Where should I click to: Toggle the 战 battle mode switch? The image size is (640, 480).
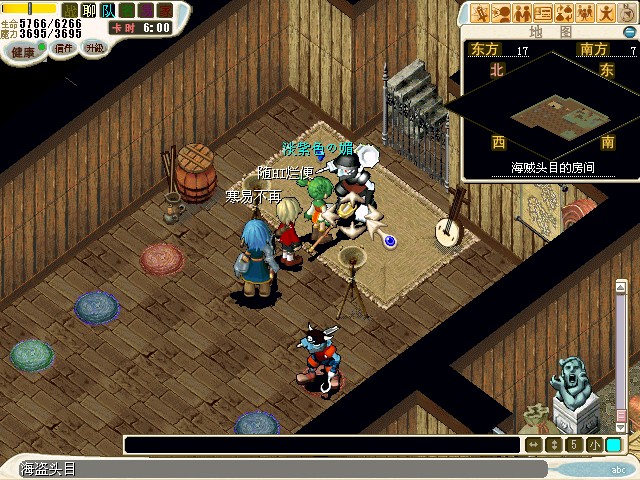[70, 10]
